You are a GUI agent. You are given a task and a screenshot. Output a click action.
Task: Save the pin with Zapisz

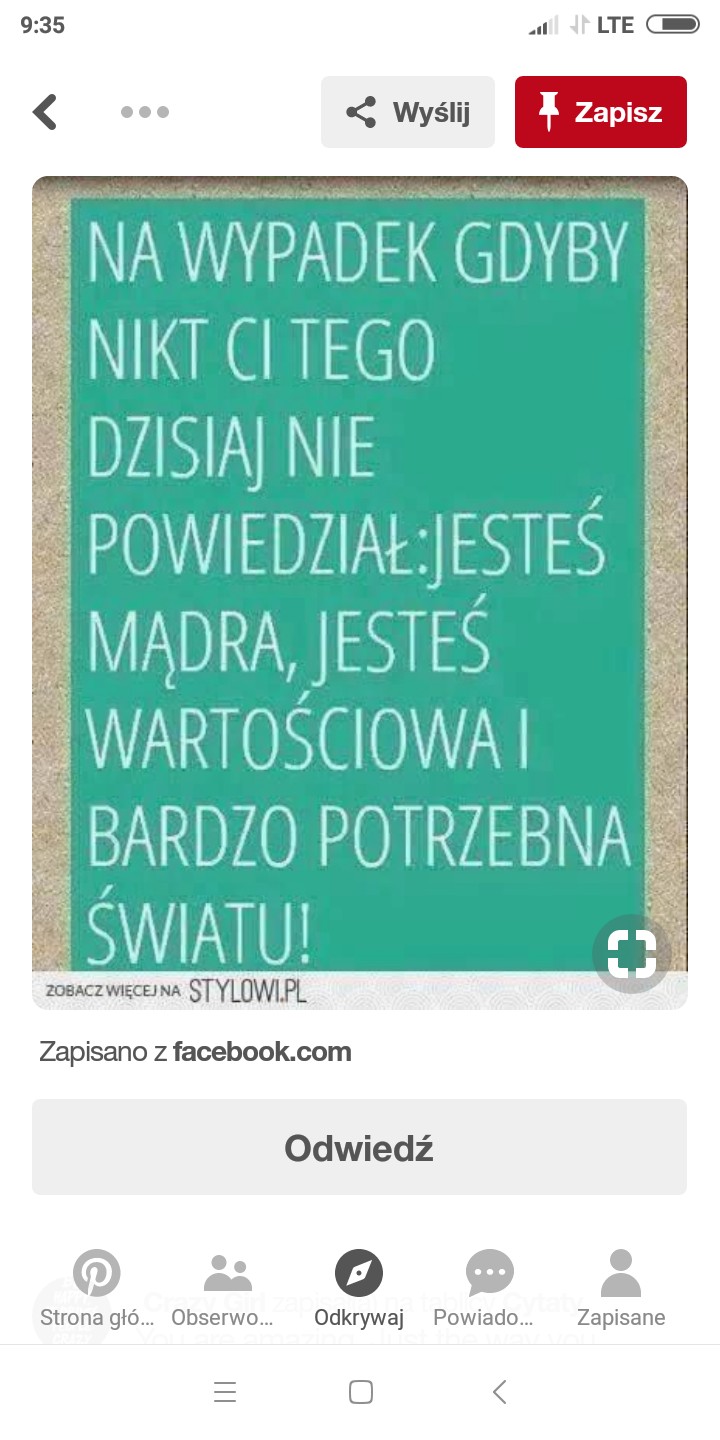tap(601, 112)
